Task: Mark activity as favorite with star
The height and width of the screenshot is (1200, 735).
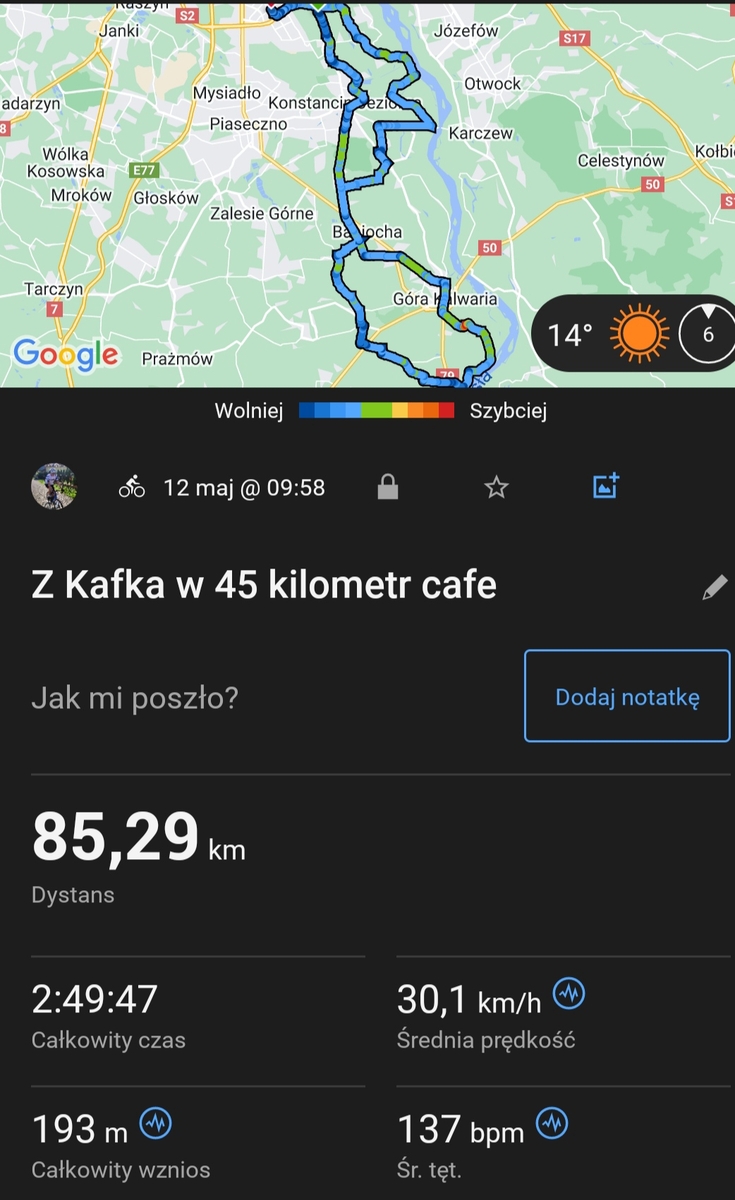Action: (x=496, y=487)
